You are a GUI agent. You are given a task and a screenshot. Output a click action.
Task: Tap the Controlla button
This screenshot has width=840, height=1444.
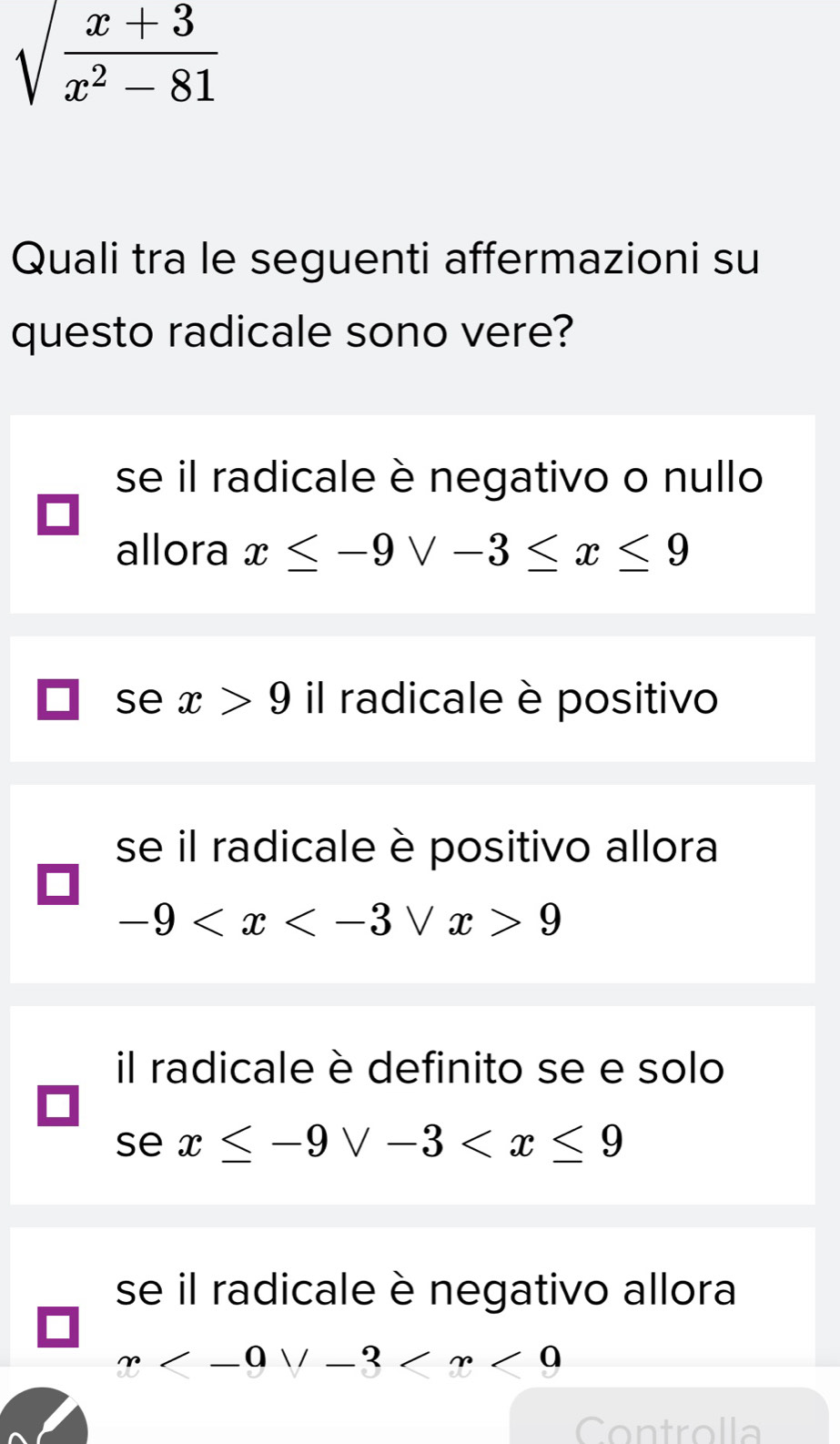click(x=668, y=1420)
